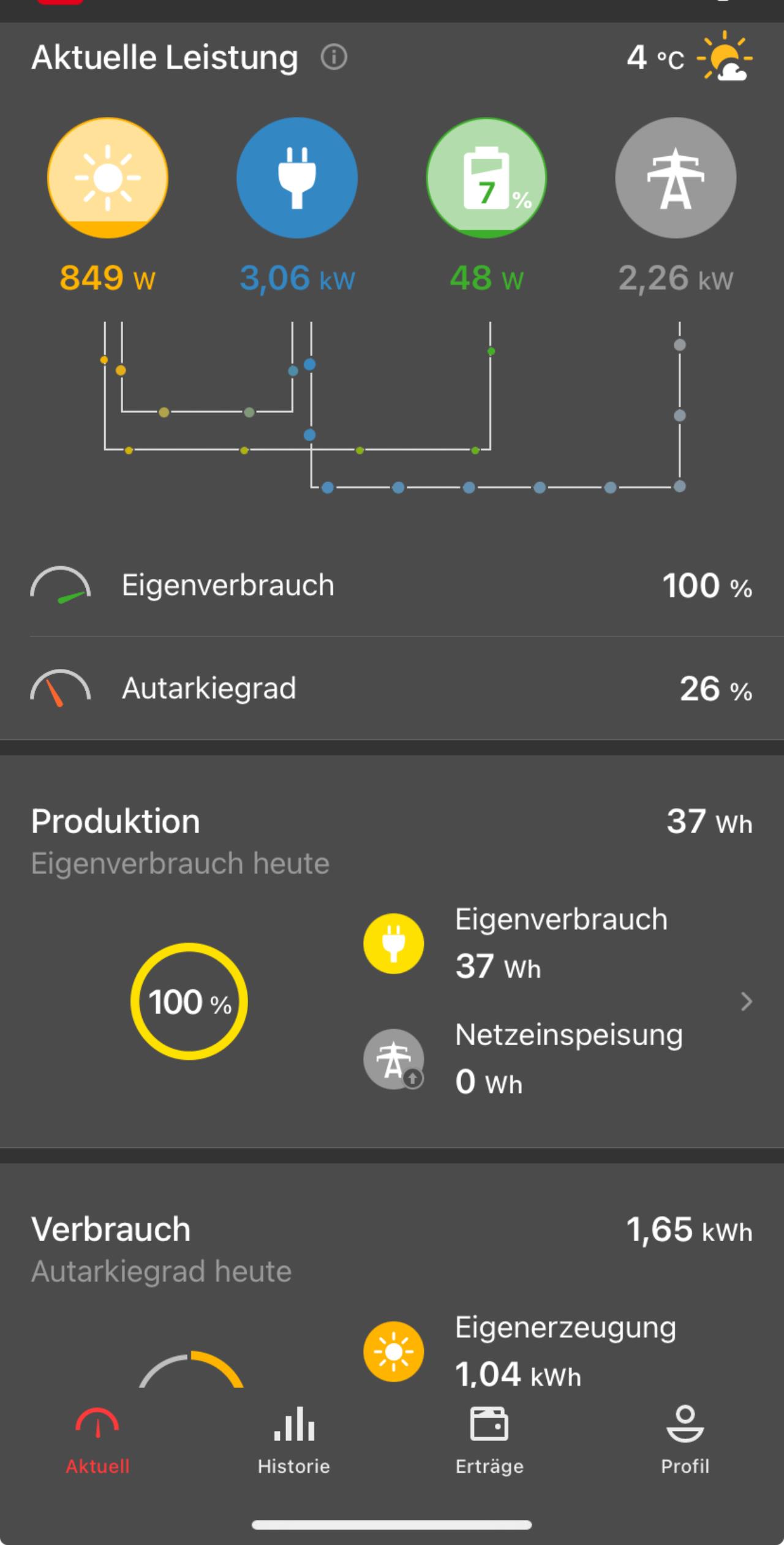Tap the solar production sun circle
The width and height of the screenshot is (784, 1545).
(x=108, y=178)
